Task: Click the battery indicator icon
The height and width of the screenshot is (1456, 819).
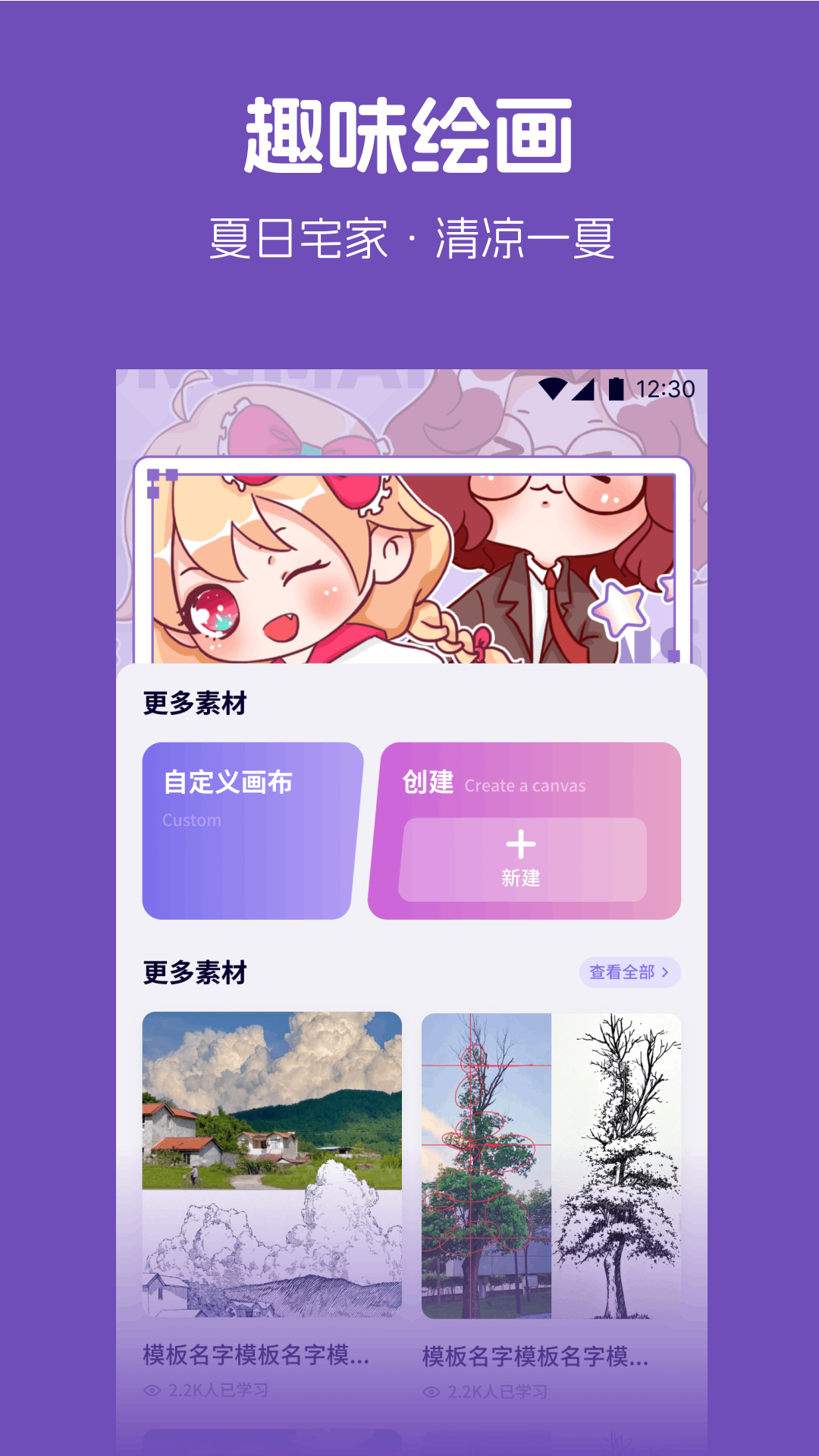Action: click(x=617, y=388)
